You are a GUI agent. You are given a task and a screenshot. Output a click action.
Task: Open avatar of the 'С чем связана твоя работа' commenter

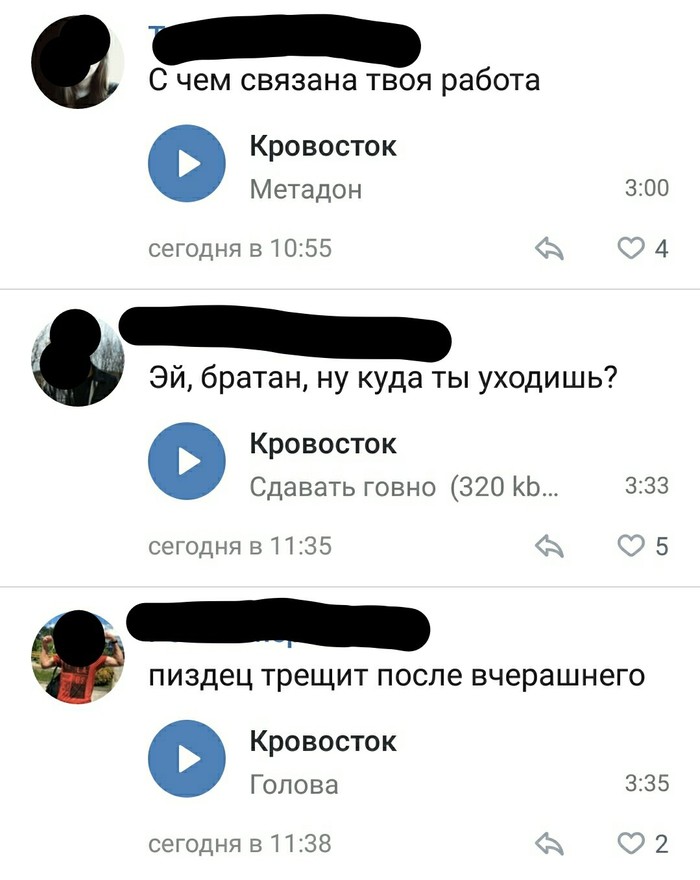76,63
